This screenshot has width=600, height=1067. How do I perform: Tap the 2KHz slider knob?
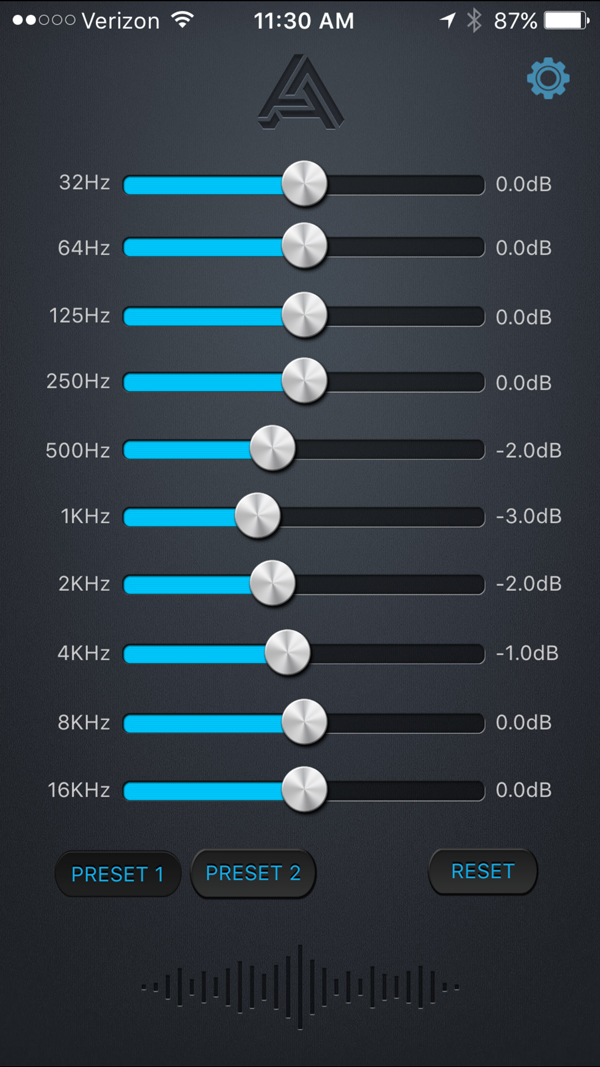(x=272, y=583)
